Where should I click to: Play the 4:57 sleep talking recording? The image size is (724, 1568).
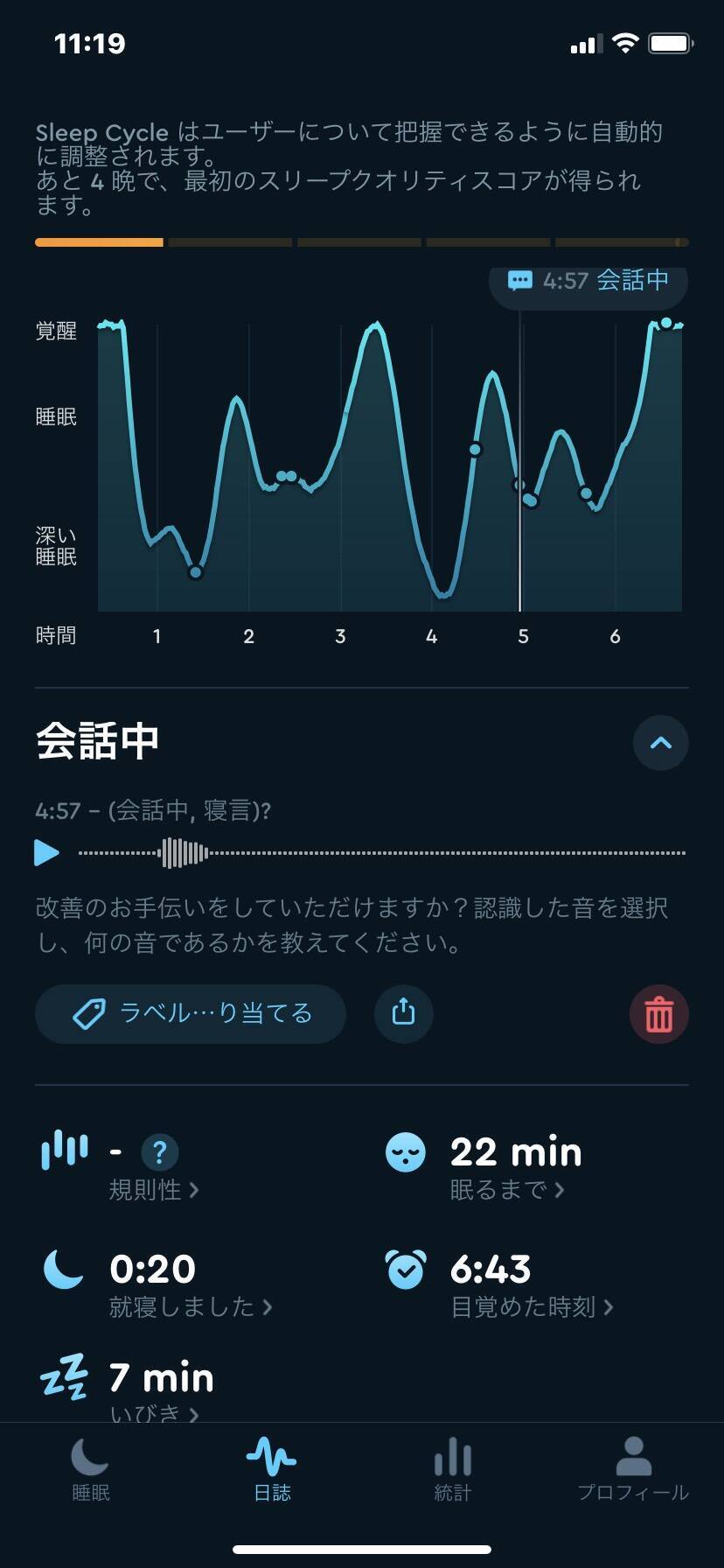tap(47, 852)
